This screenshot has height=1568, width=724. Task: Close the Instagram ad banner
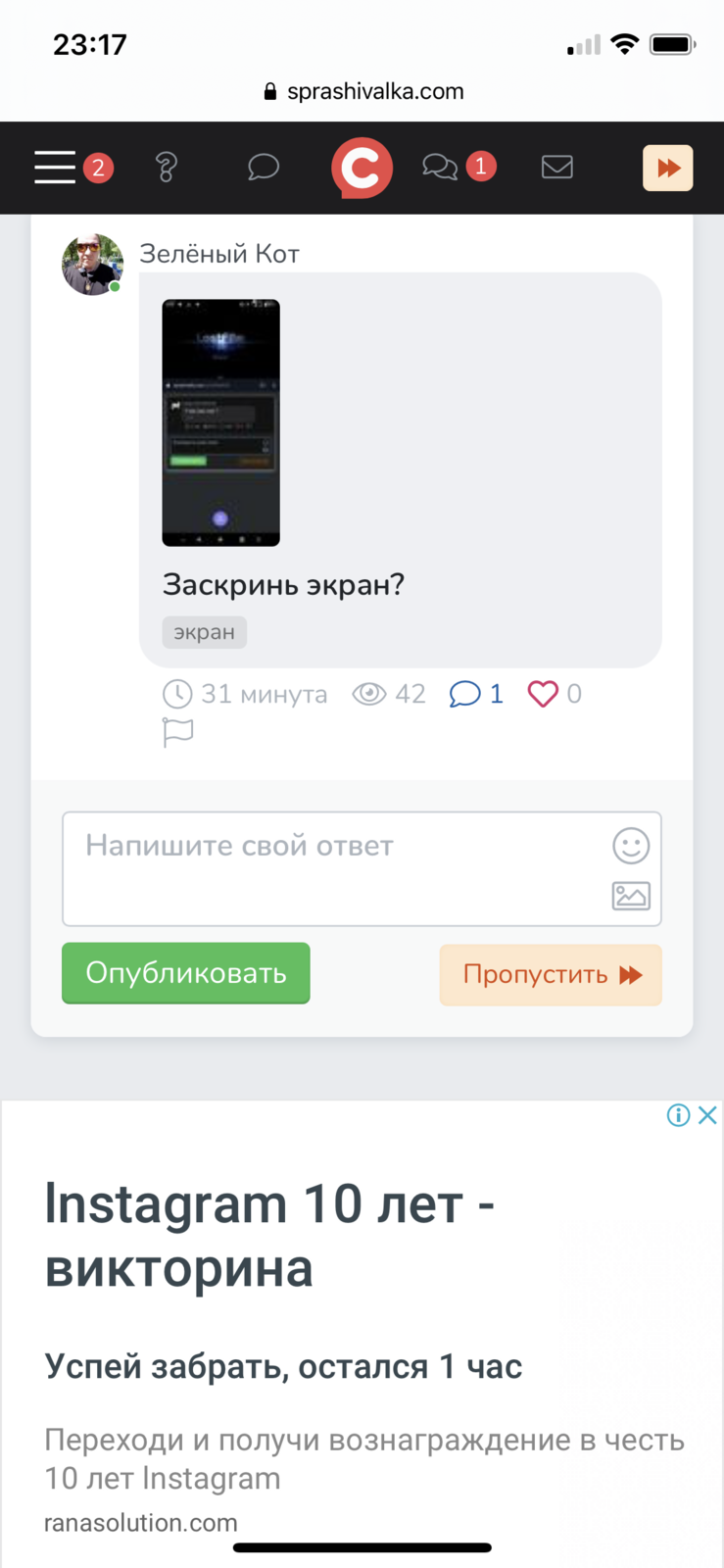tap(707, 1115)
